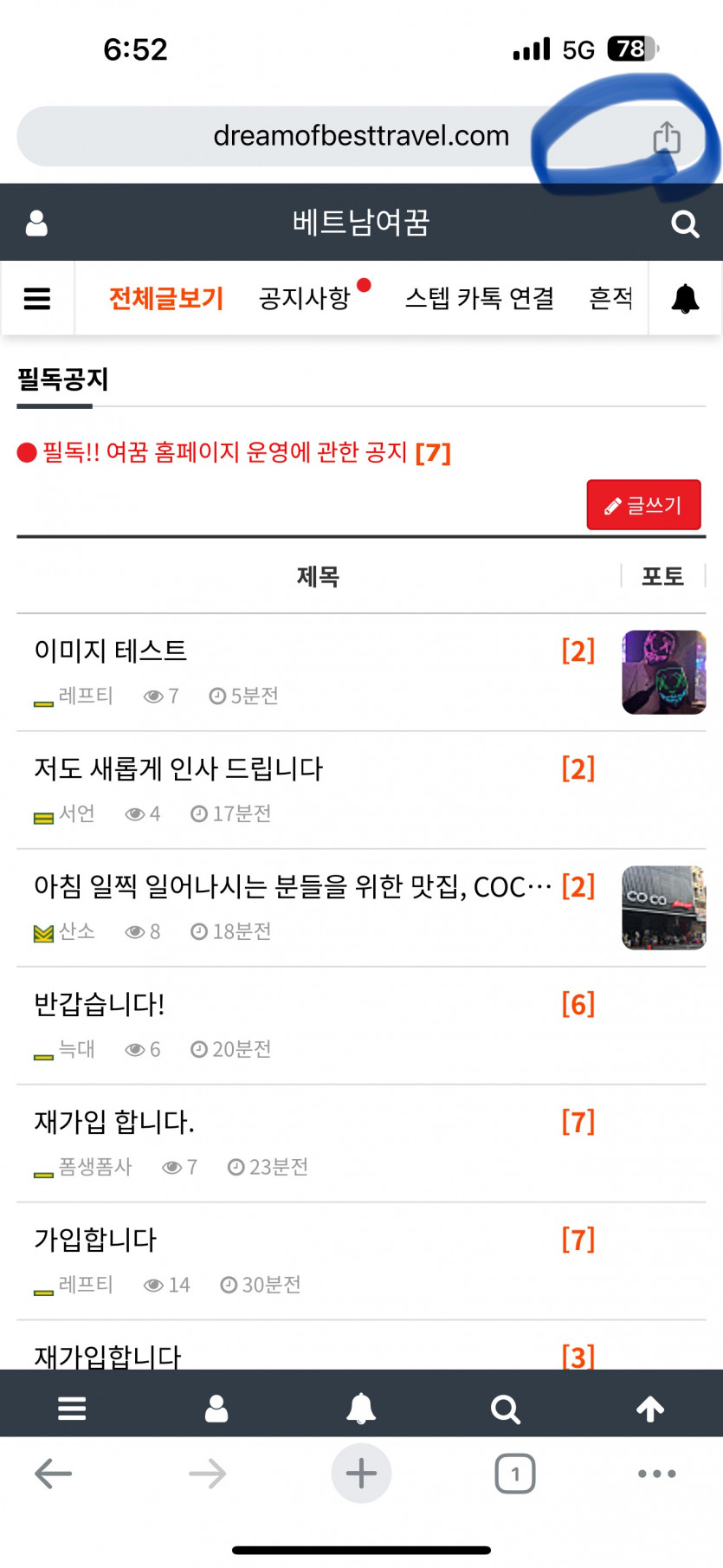
Task: Open search in the 베트남여꿈 header
Action: tap(685, 224)
